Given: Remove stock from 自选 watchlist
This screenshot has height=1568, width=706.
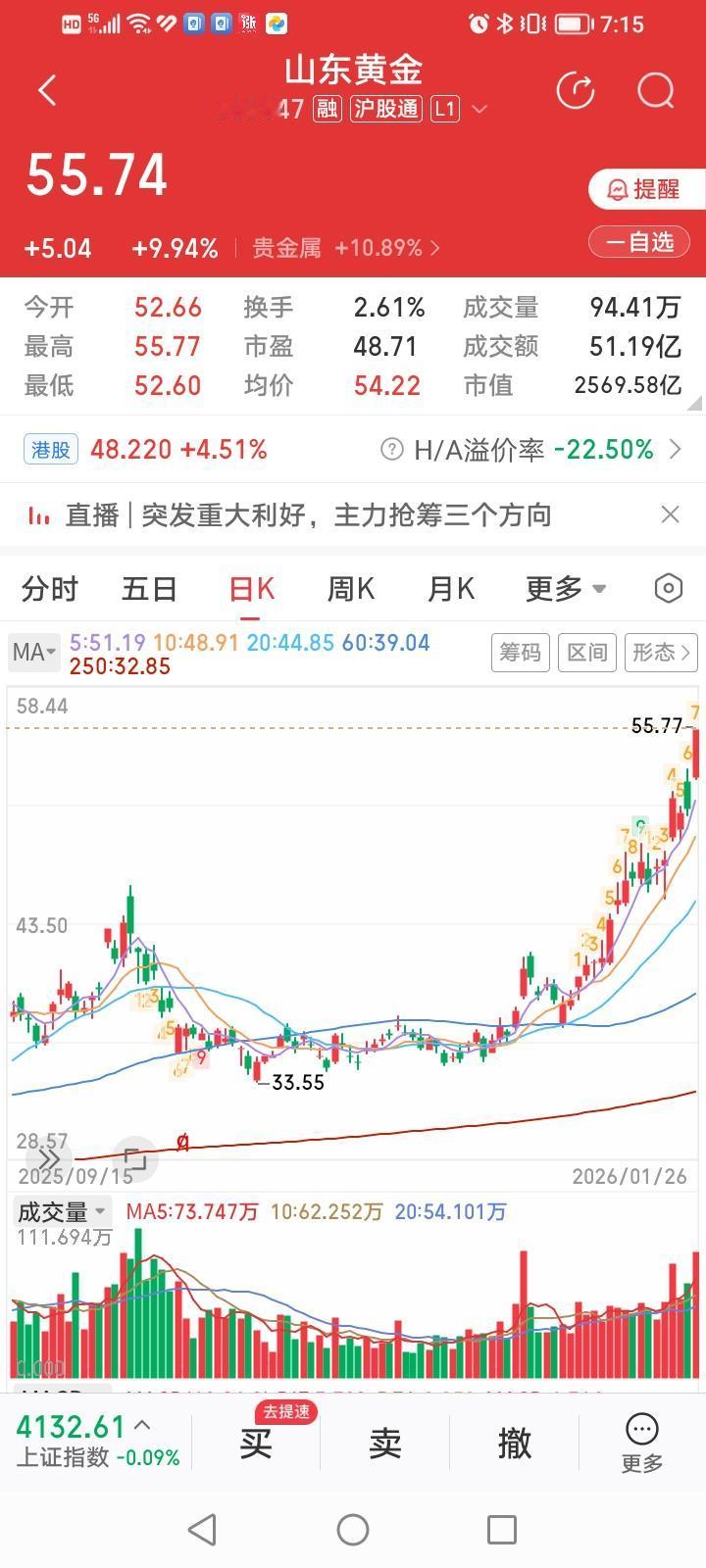Looking at the screenshot, I should pos(639,242).
